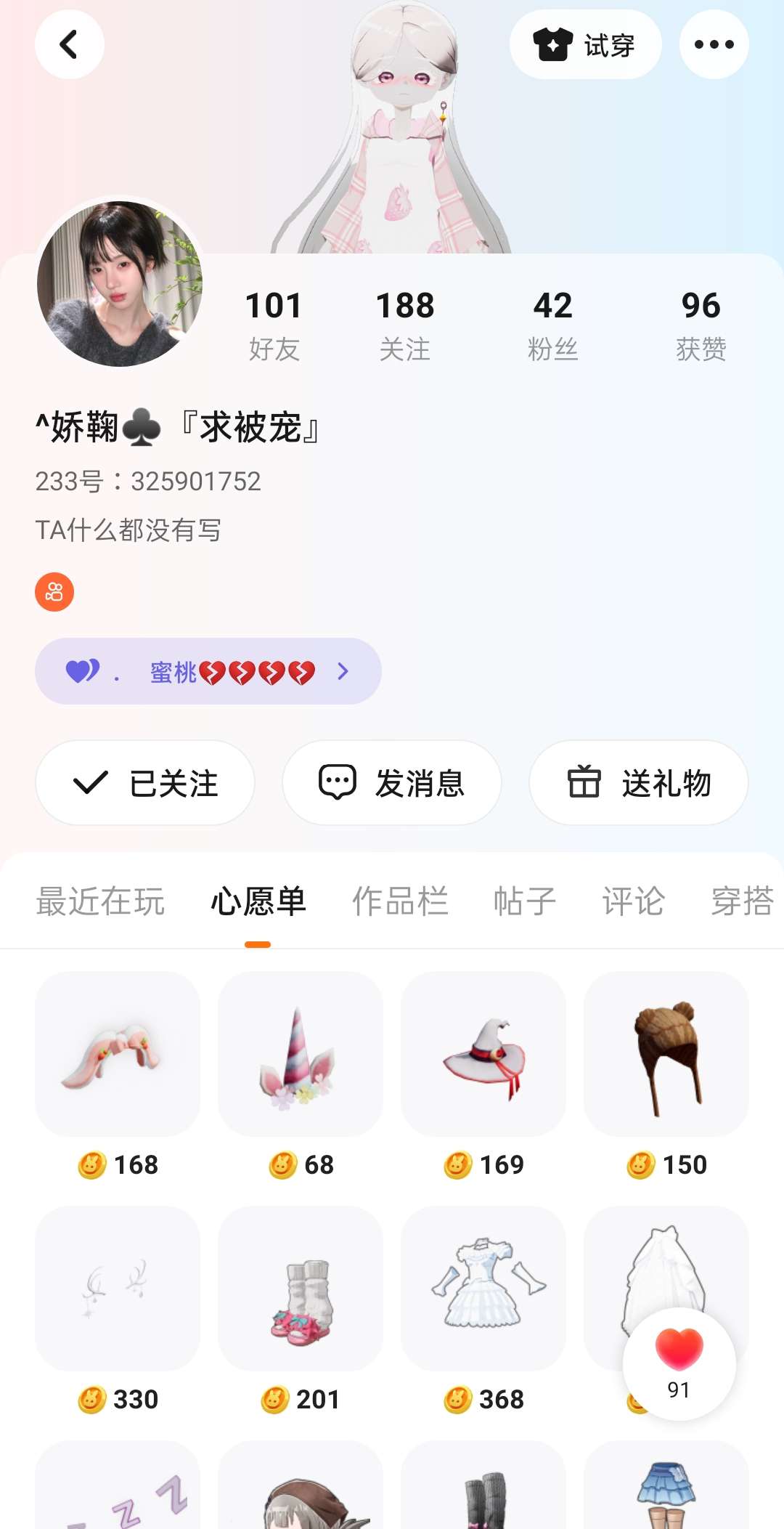
Task: Tap the floating heart like button
Action: click(x=679, y=1364)
